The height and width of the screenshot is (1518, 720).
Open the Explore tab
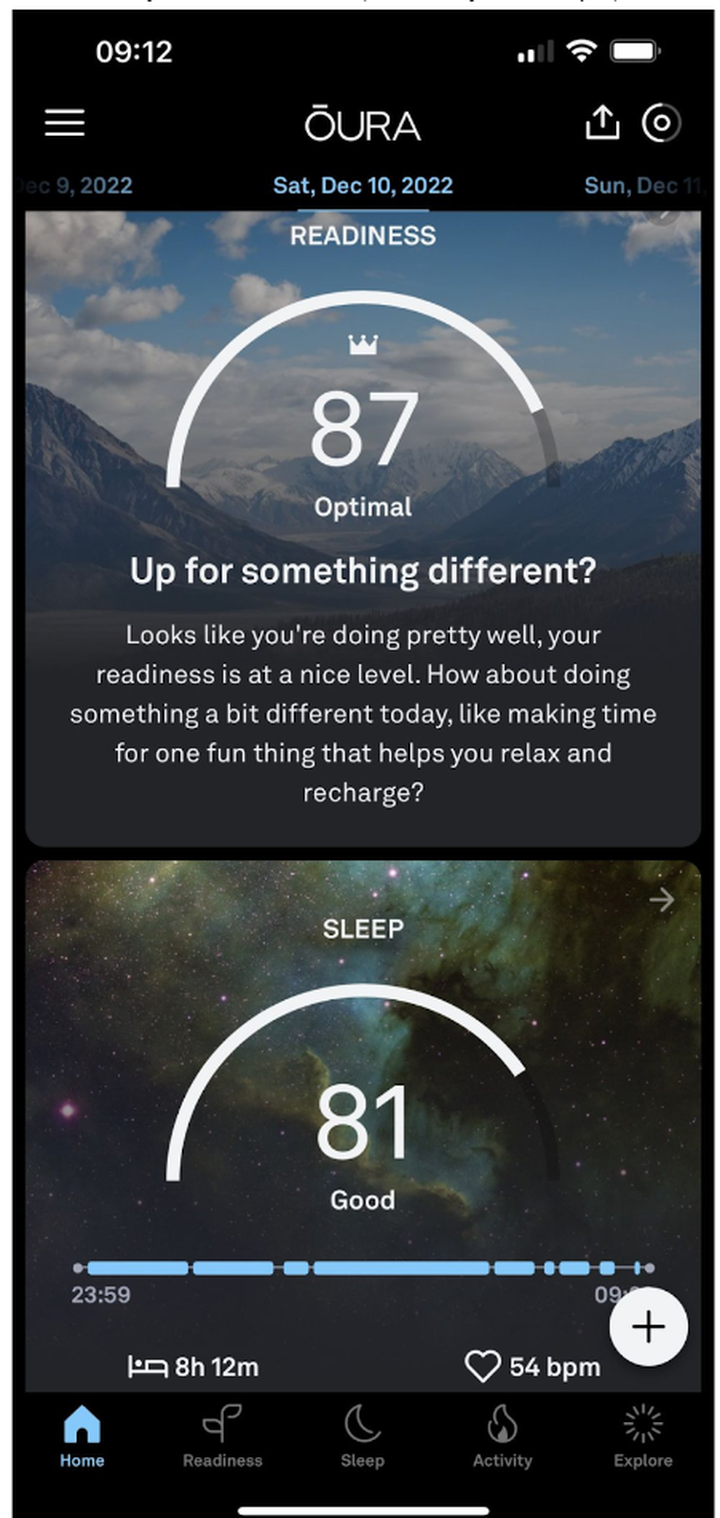(x=642, y=1437)
